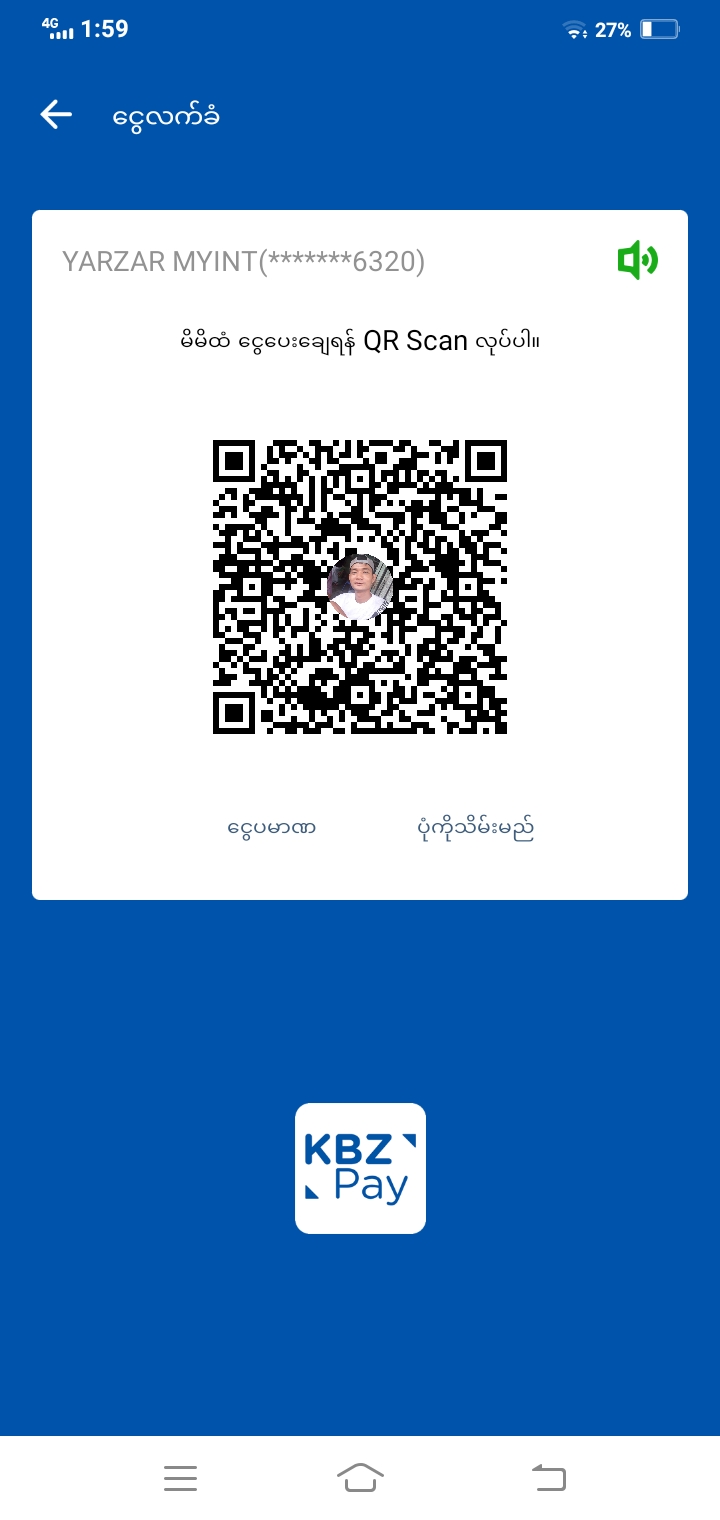720x1520 pixels.
Task: Tap ပုံကိုသိမ်းမည် to save the QR image
Action: click(475, 828)
